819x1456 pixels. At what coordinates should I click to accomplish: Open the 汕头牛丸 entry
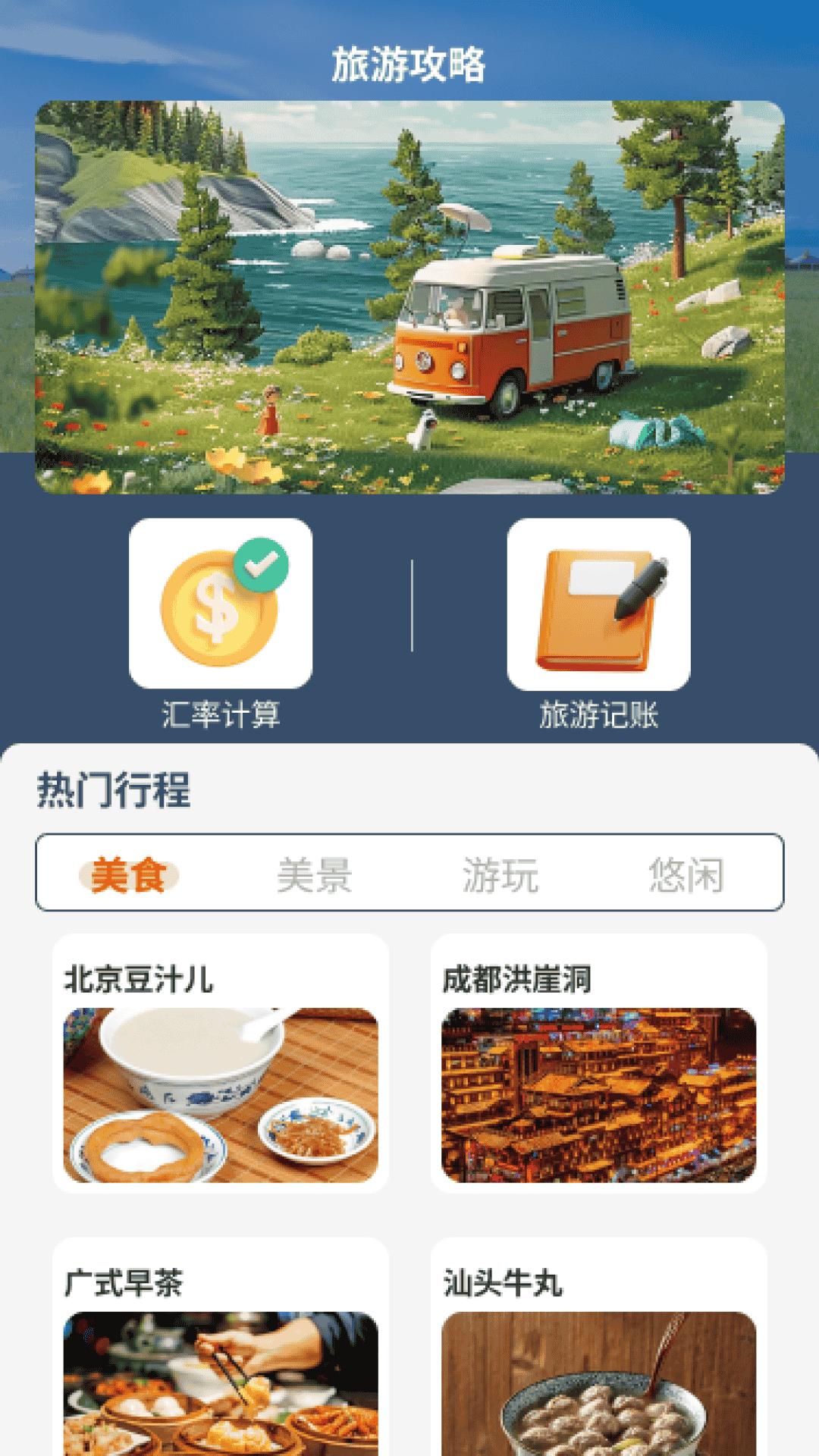coord(599,1350)
